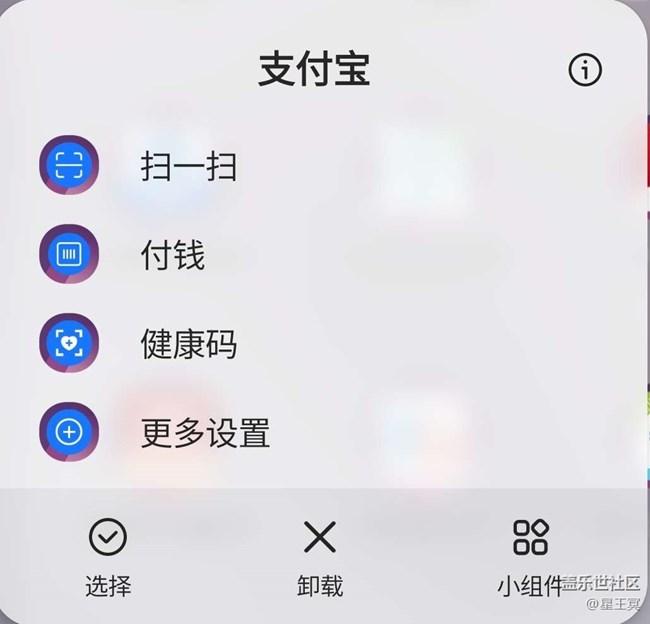Open the Alipay app info icon
The height and width of the screenshot is (624, 650).
click(585, 69)
